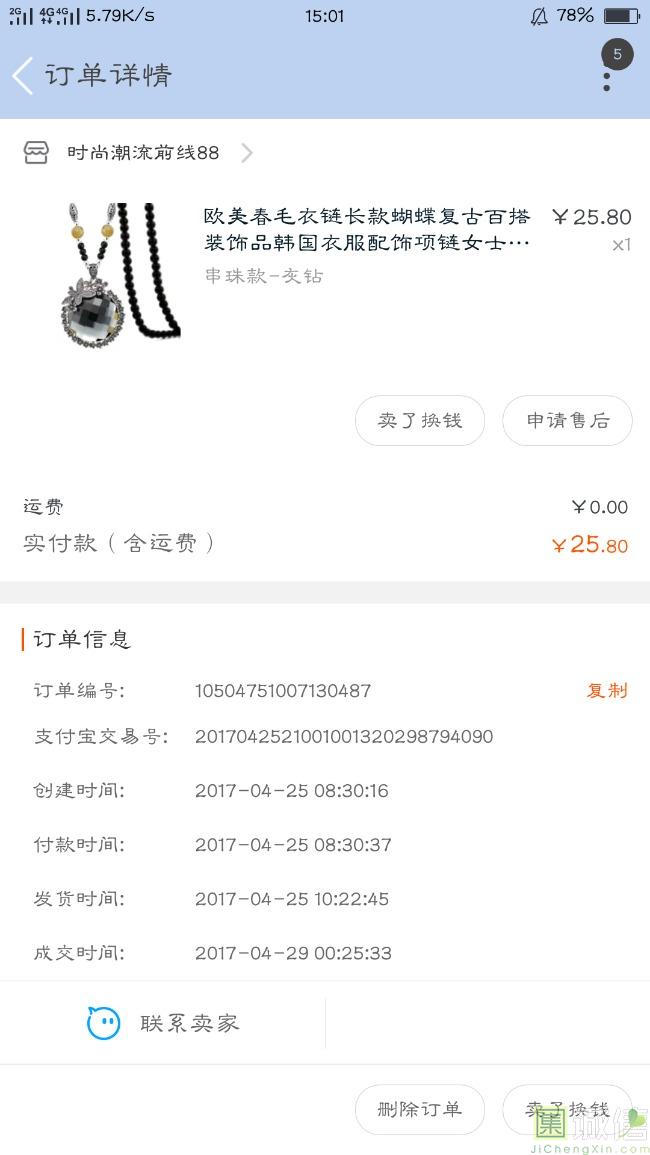Screen dimensions: 650x1155
Task: Select 申请售后 for this order
Action: pos(567,421)
